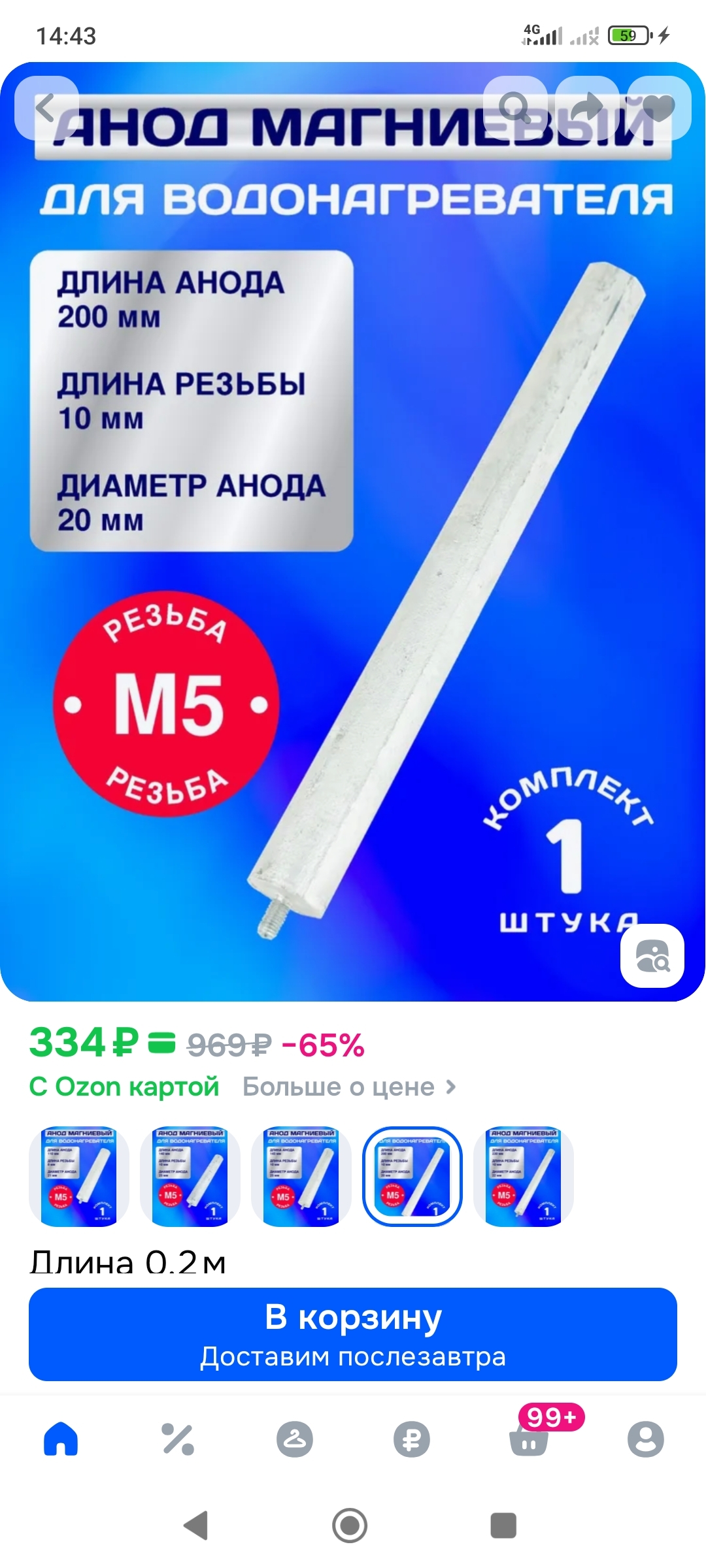
Task: Go back from the product page
Action: (x=46, y=108)
